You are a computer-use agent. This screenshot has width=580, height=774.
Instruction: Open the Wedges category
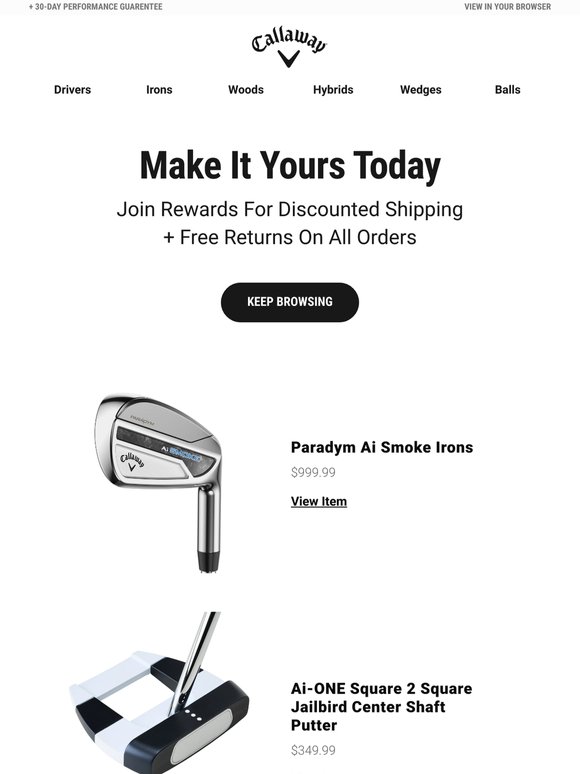click(421, 90)
